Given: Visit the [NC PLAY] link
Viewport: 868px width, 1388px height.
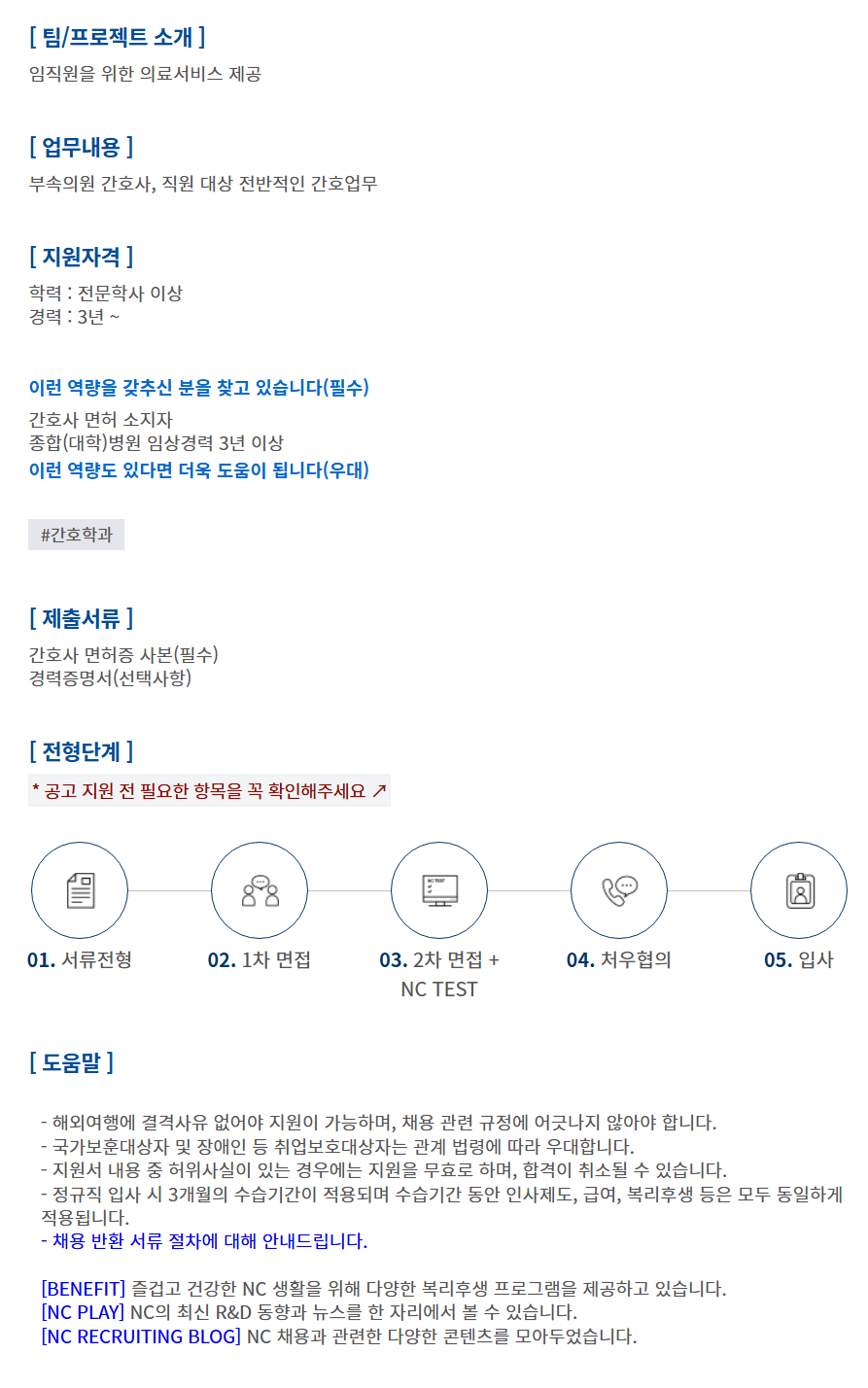Looking at the screenshot, I should tap(83, 1312).
